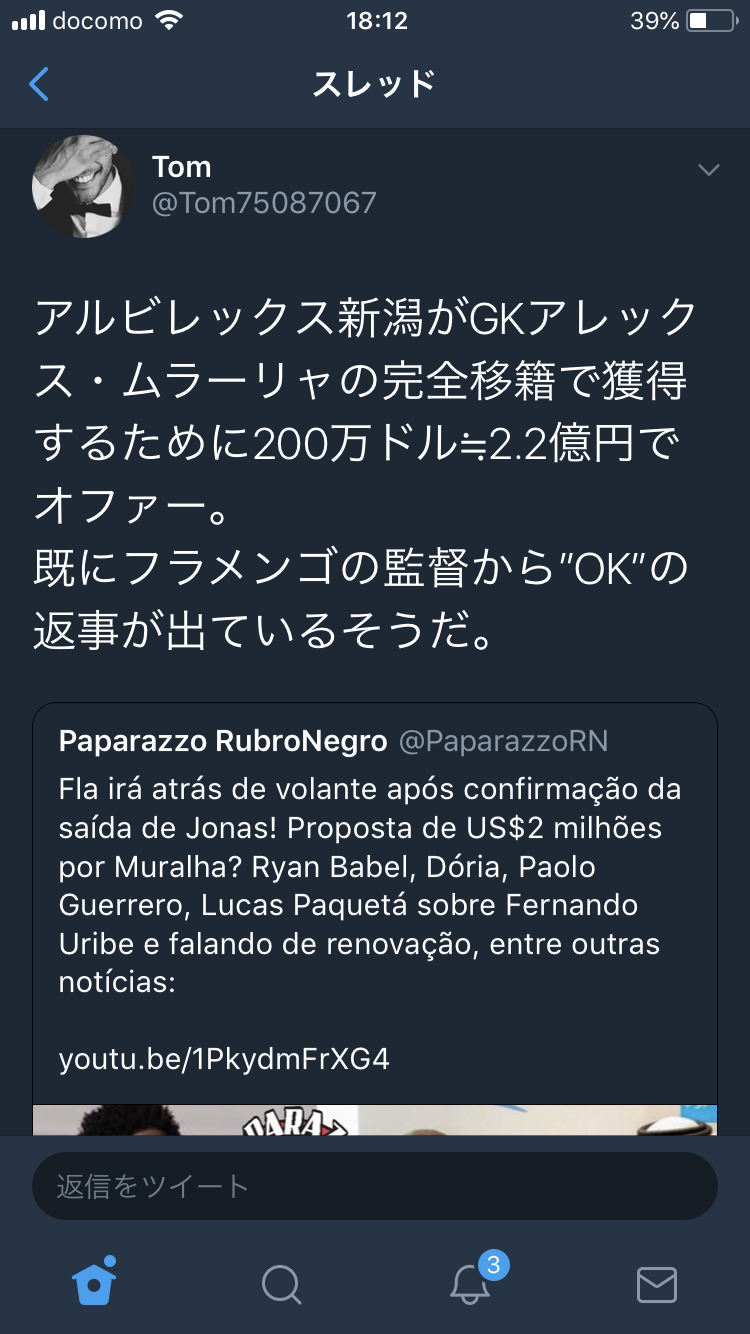Switch to the Home tab
750x1334 pixels.
(x=94, y=1282)
